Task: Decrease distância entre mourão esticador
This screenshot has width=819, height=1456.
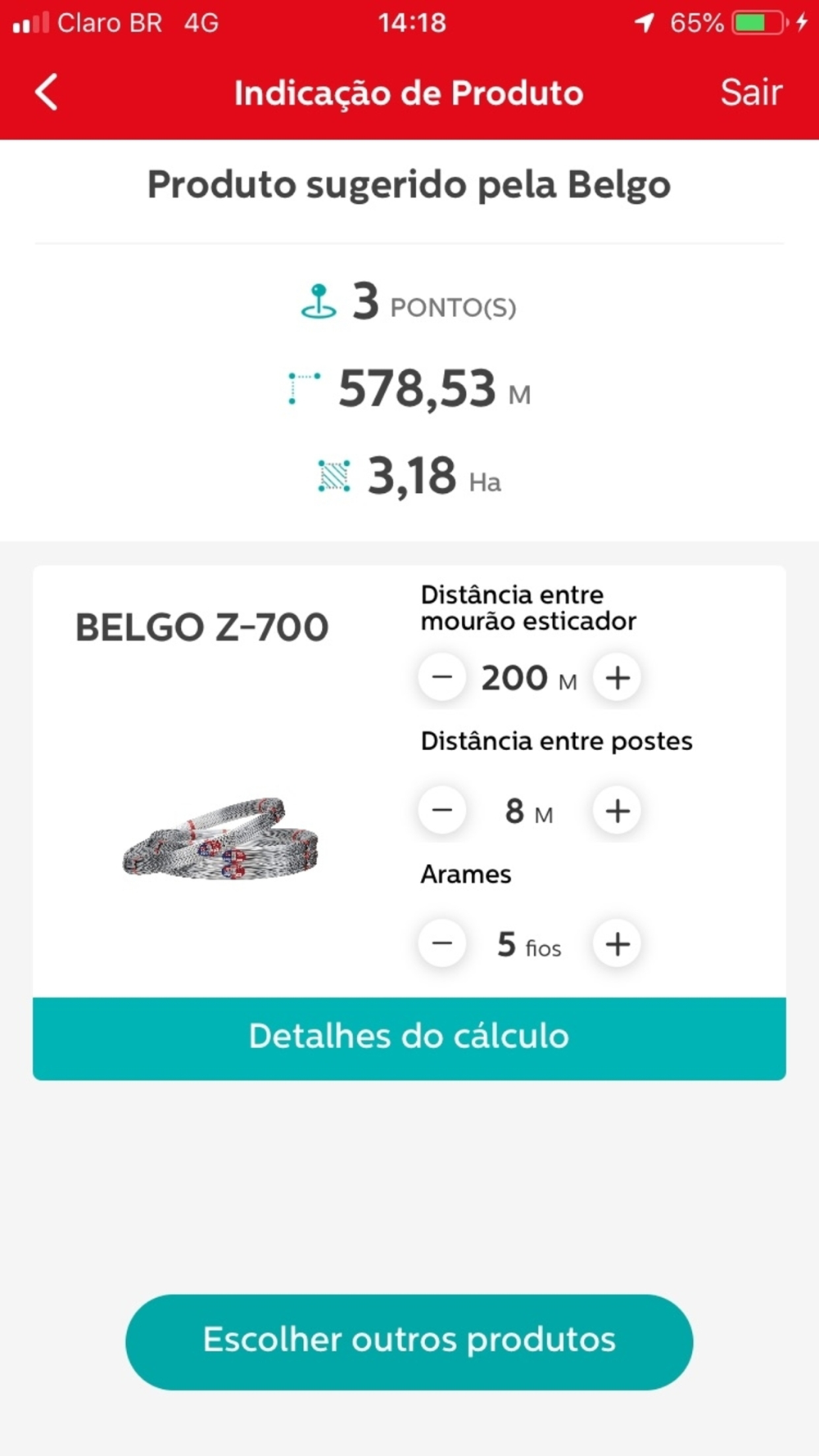Action: point(442,677)
